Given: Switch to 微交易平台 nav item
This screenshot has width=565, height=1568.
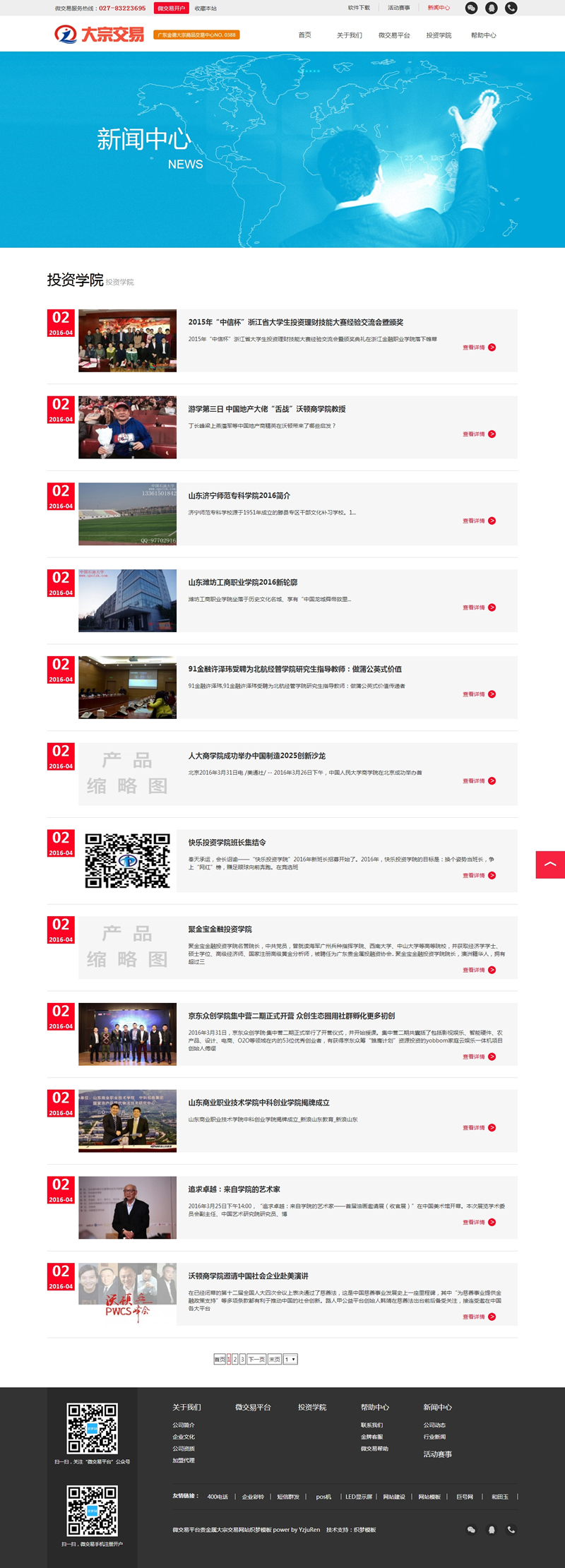Looking at the screenshot, I should (393, 35).
